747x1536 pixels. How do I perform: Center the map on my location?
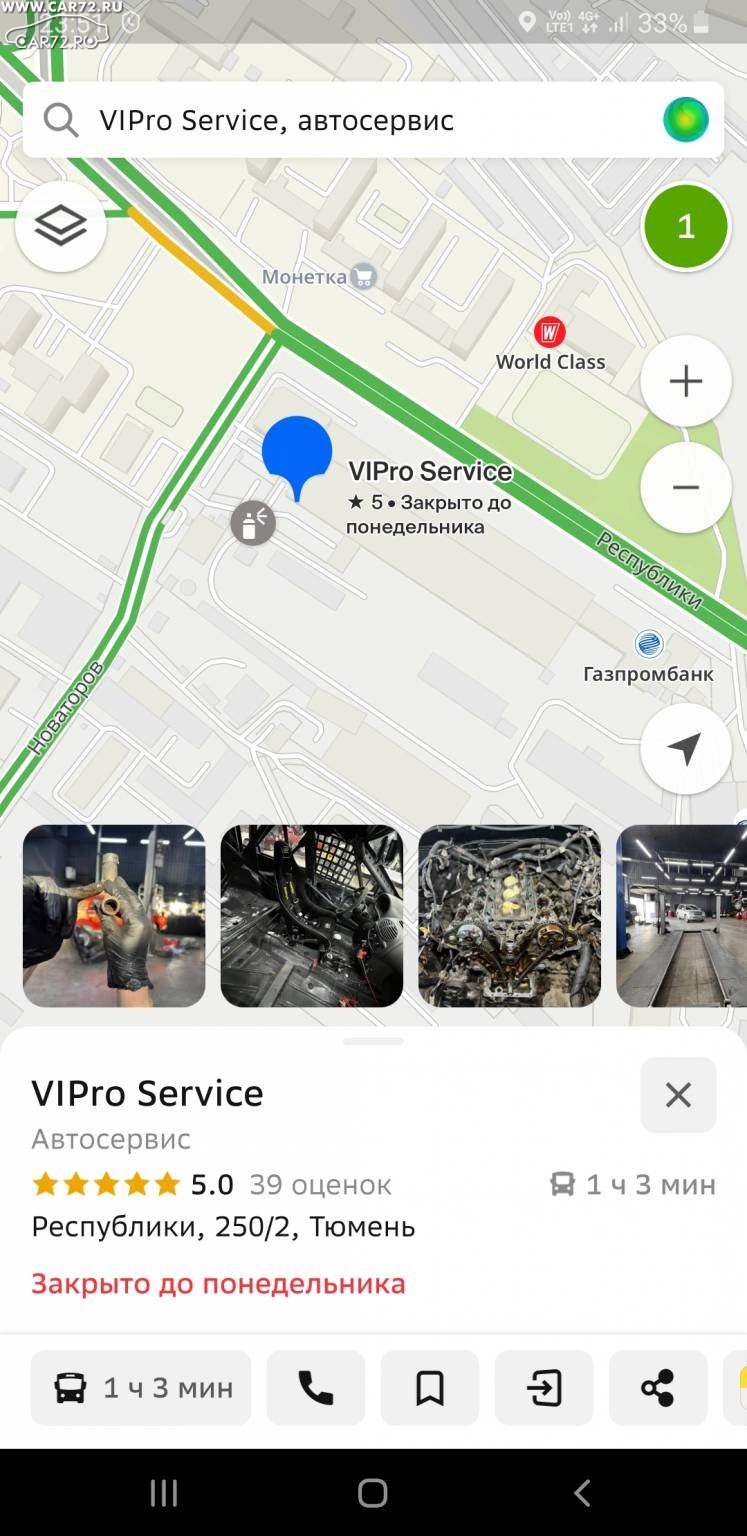686,749
